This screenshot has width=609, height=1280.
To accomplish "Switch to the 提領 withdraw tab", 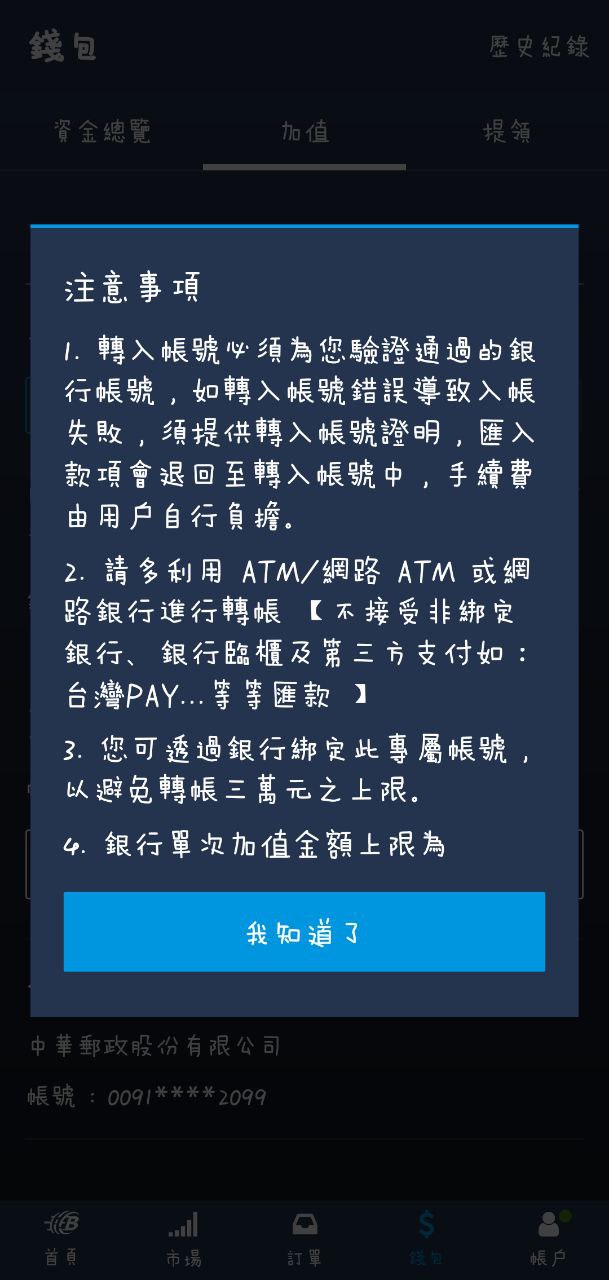I will (x=507, y=131).
